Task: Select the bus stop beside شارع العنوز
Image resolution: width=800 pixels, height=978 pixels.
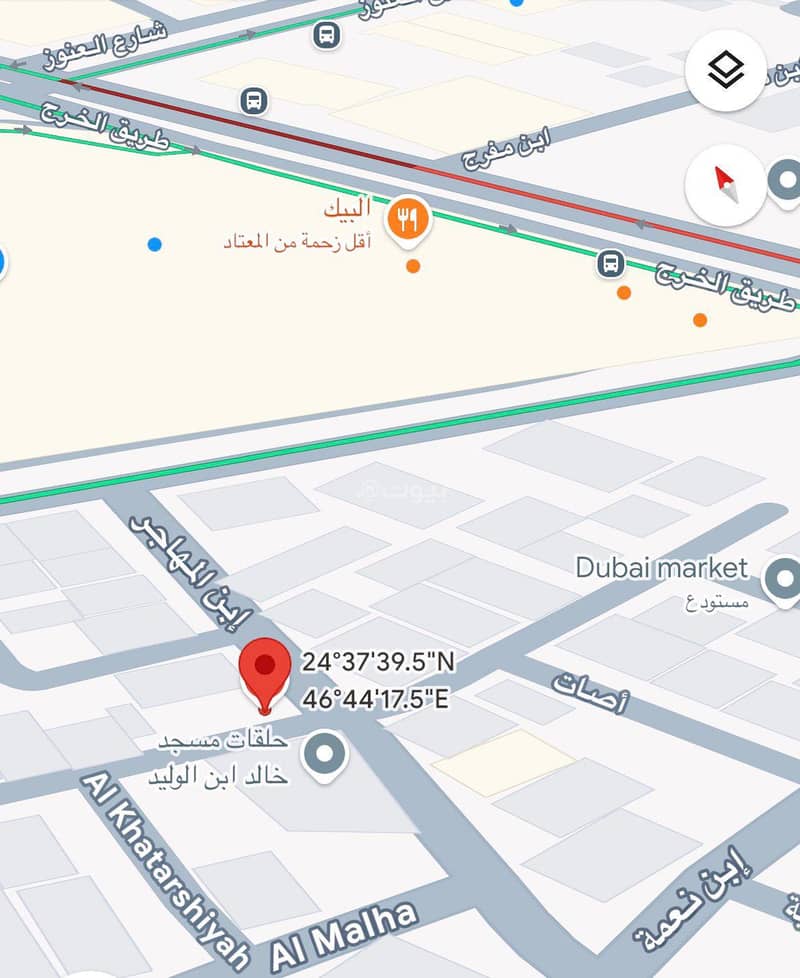Action: pyautogui.click(x=326, y=36)
